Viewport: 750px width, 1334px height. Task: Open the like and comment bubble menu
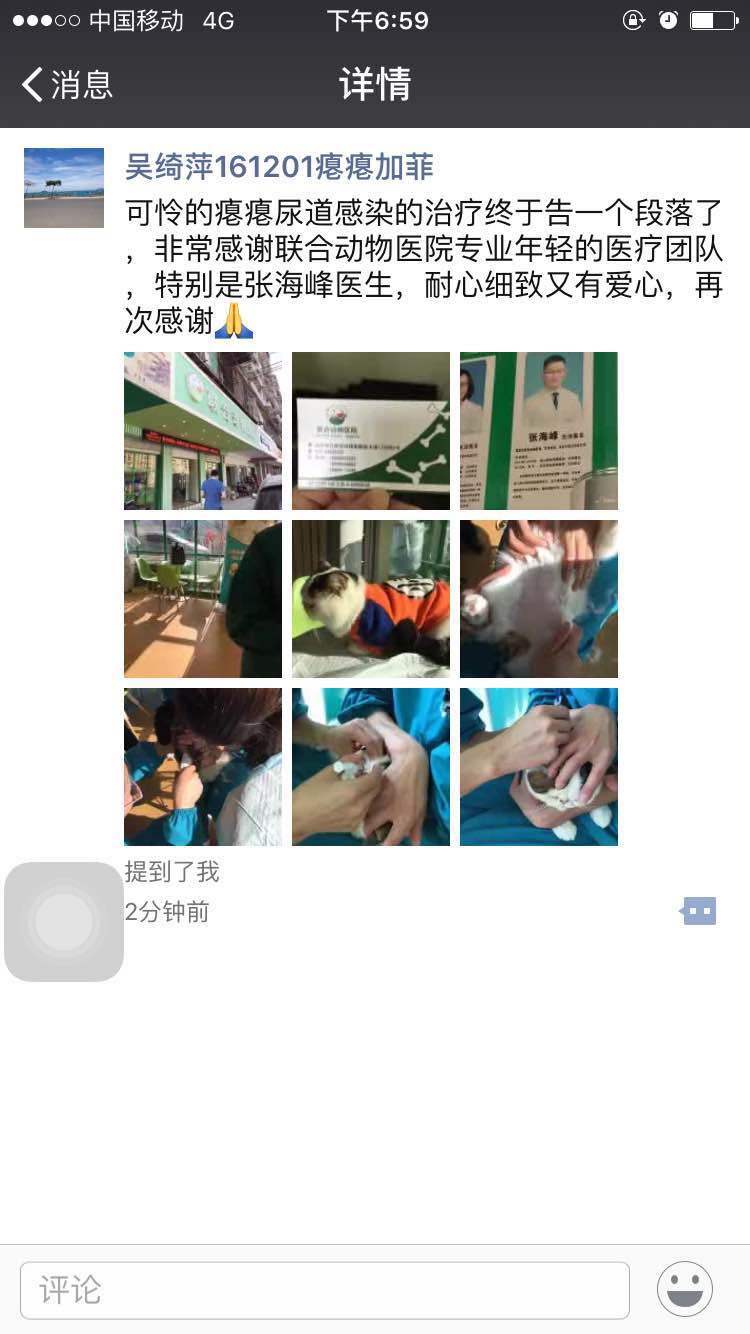699,911
